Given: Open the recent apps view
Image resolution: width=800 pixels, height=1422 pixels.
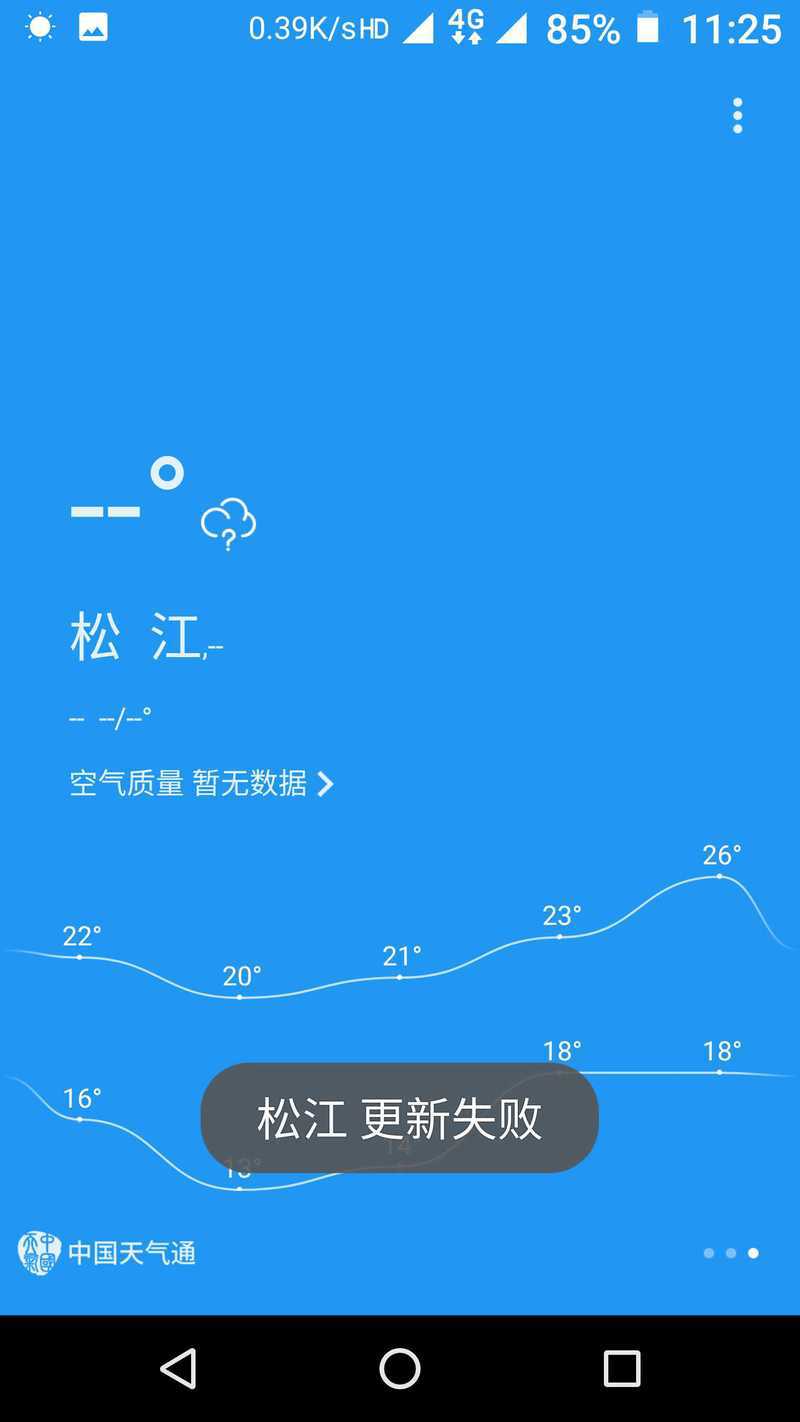Looking at the screenshot, I should tap(621, 1368).
